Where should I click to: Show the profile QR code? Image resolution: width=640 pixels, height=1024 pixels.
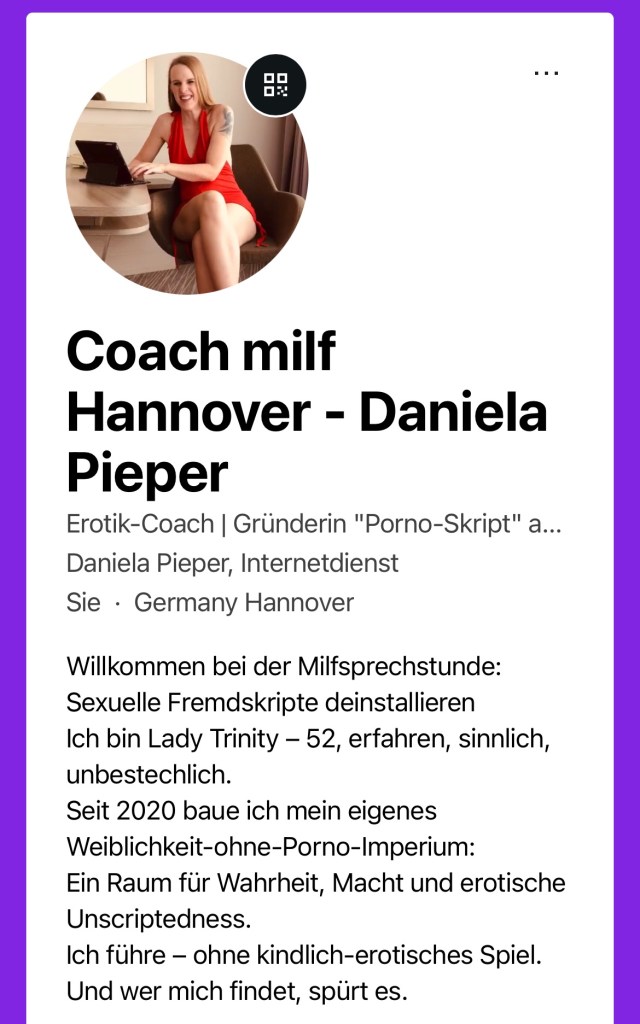tap(275, 85)
